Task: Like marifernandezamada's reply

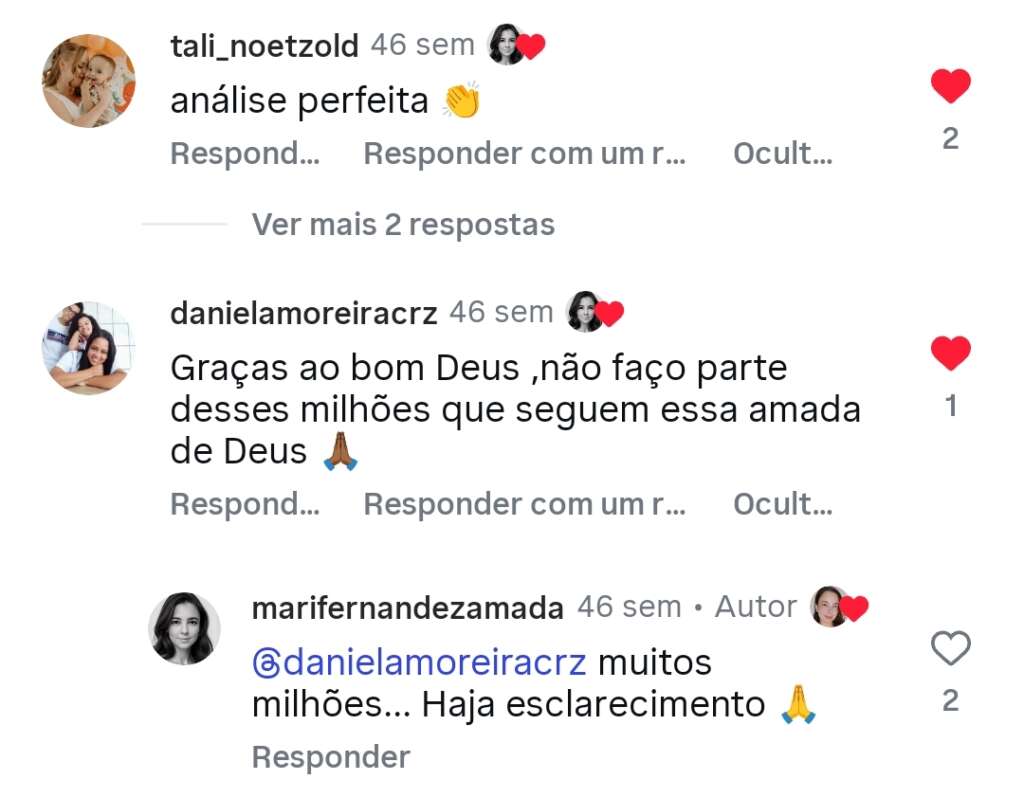Action: [950, 649]
